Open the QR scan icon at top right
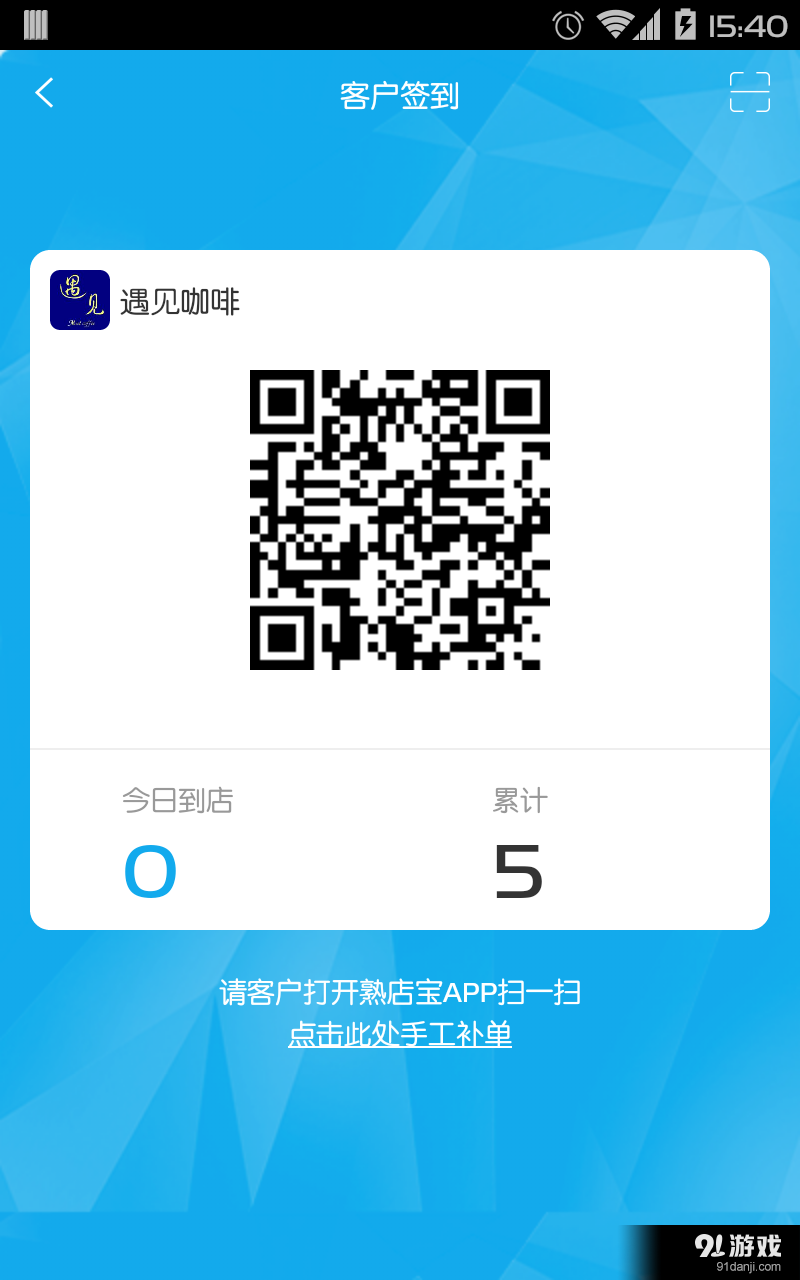Viewport: 800px width, 1280px height. pos(748,92)
